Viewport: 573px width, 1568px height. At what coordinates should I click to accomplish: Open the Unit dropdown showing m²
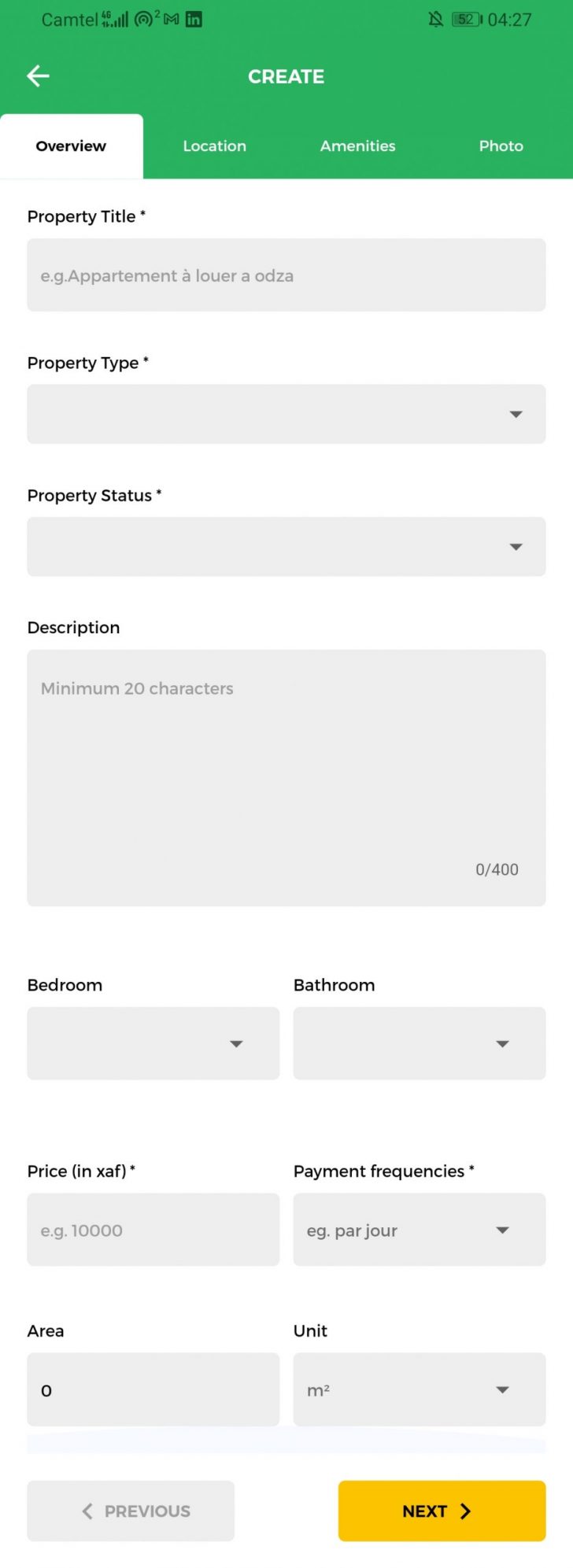click(419, 1389)
